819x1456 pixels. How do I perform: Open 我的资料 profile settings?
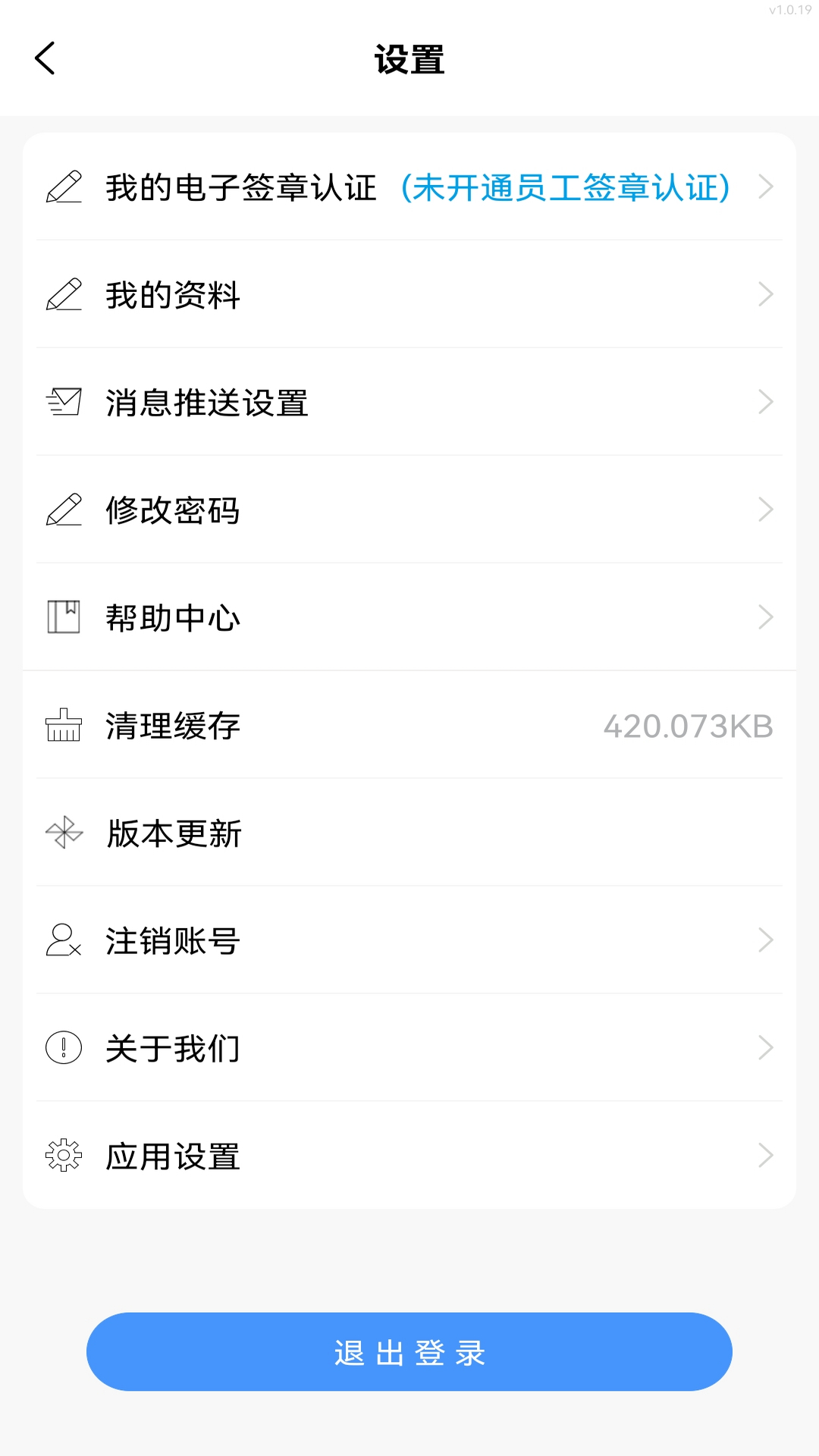pyautogui.click(x=409, y=295)
